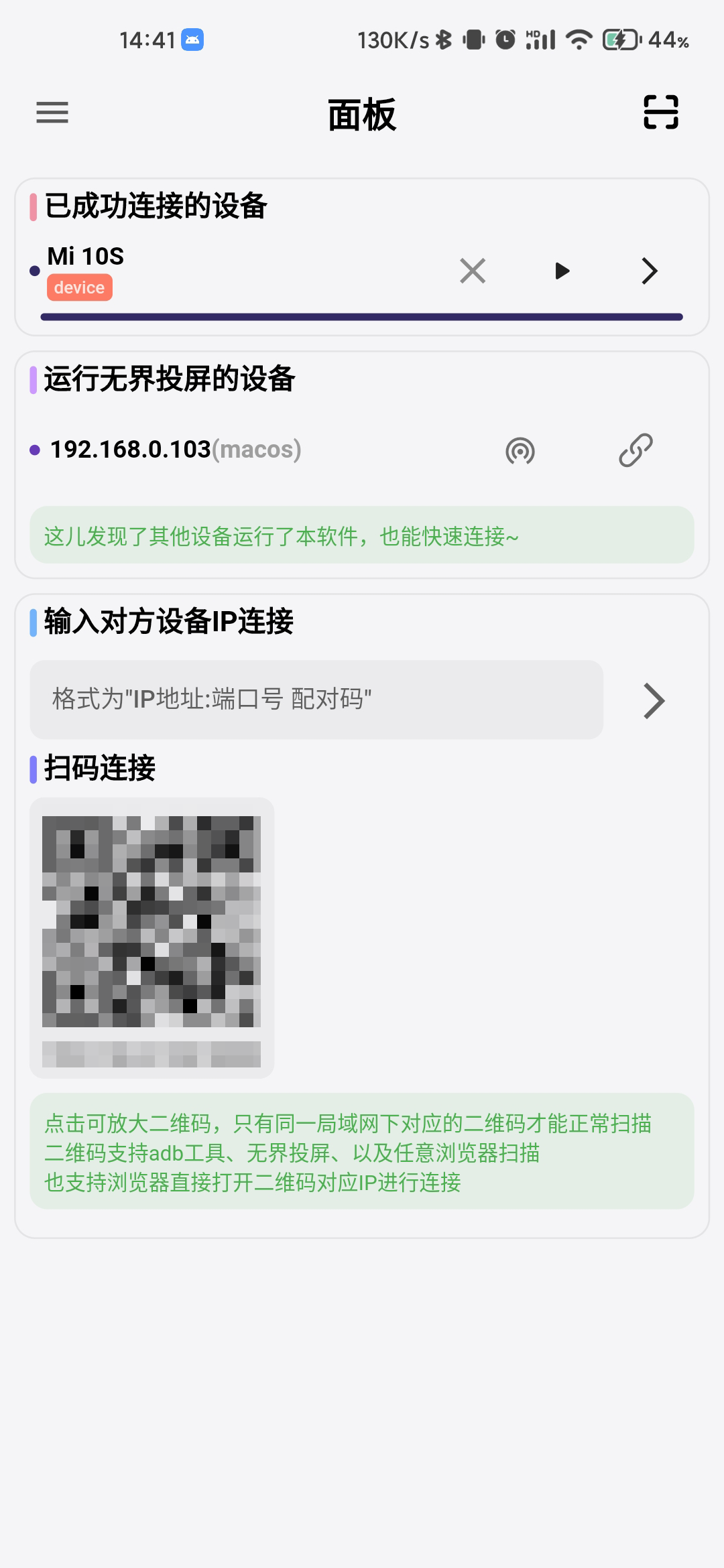Submit the entered IP with the arrow

pyautogui.click(x=654, y=701)
